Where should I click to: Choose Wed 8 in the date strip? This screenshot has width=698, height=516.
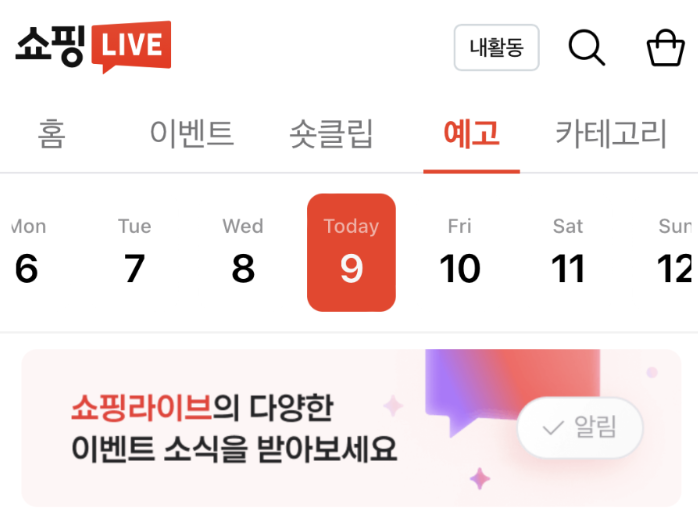coord(243,253)
